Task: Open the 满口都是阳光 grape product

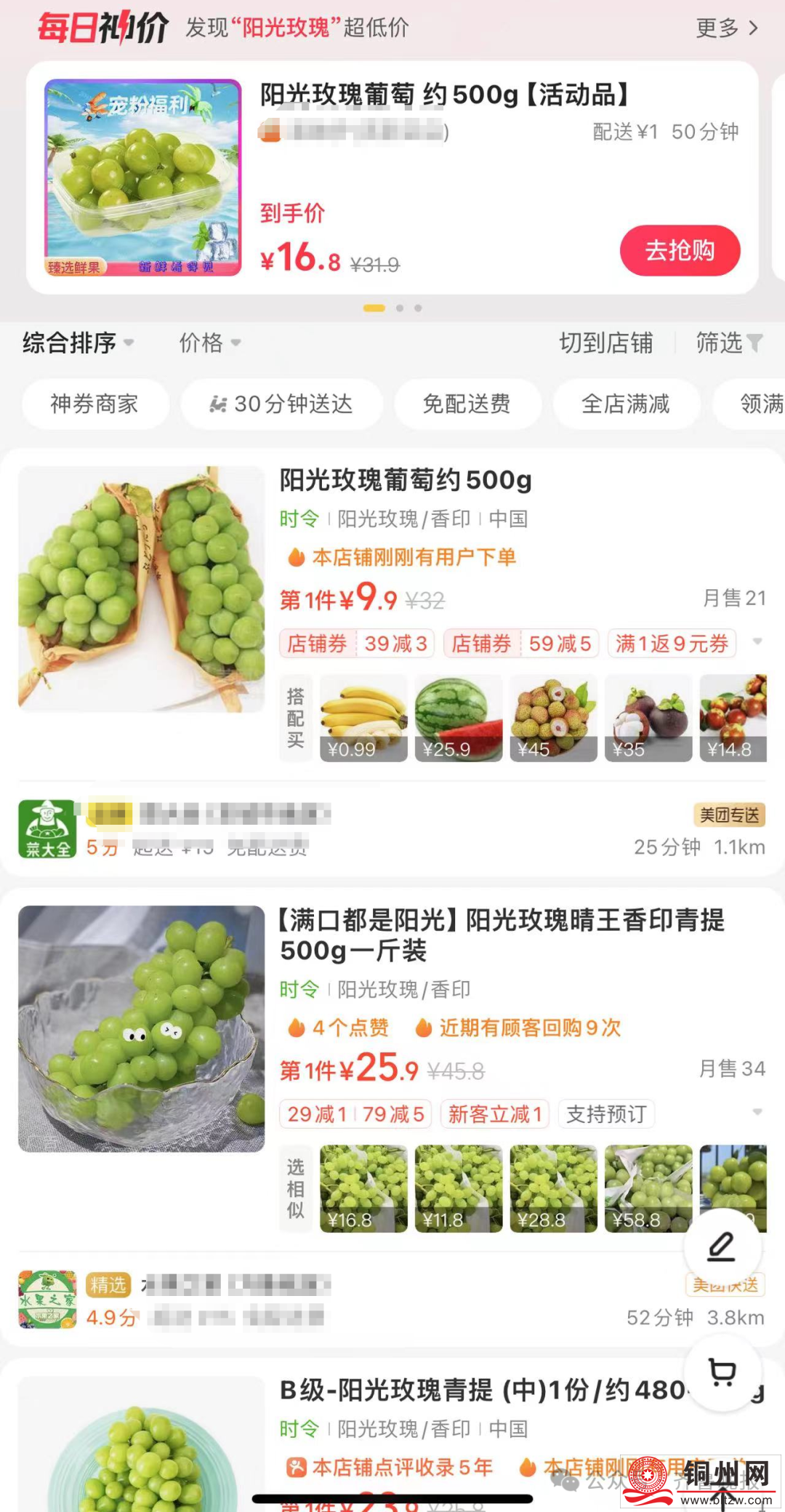Action: click(502, 935)
